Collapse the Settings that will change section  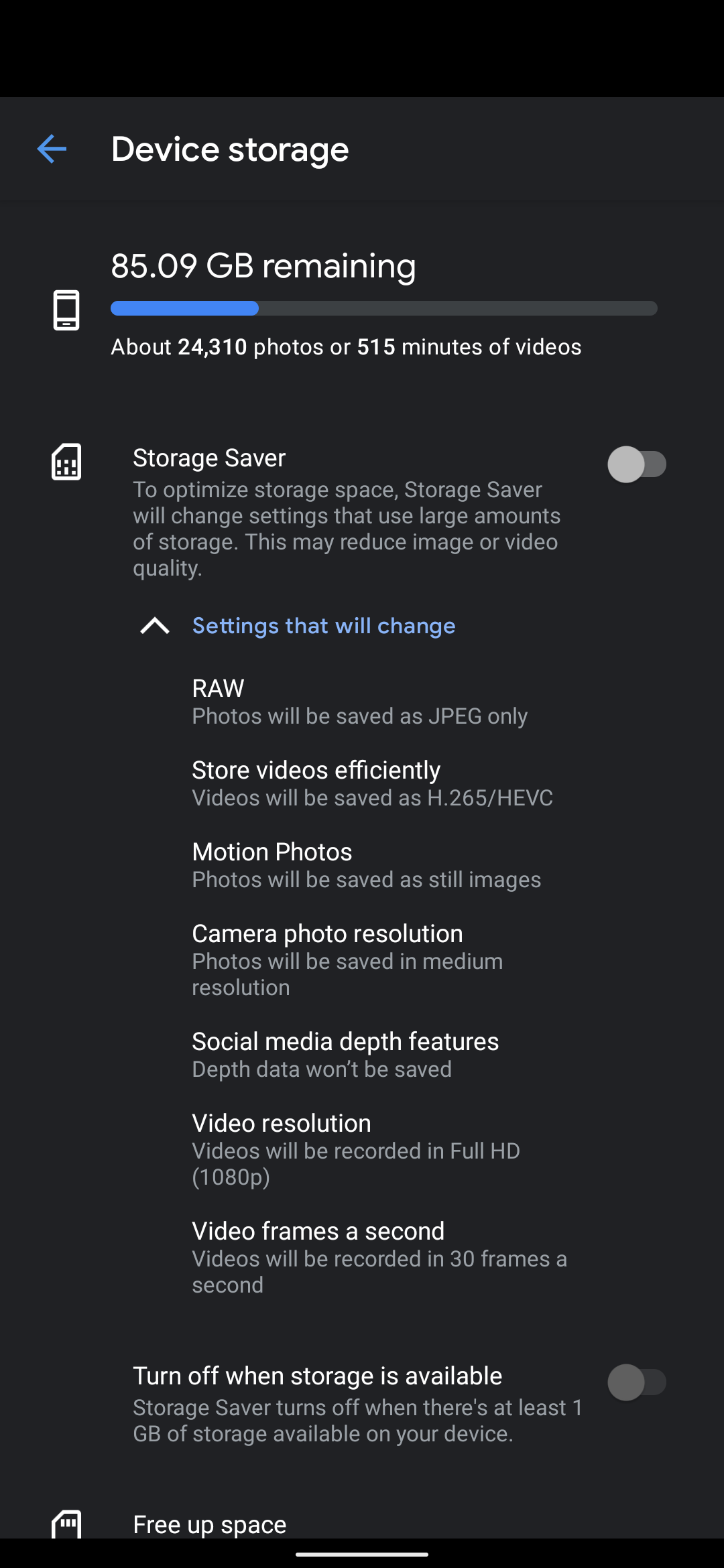298,626
